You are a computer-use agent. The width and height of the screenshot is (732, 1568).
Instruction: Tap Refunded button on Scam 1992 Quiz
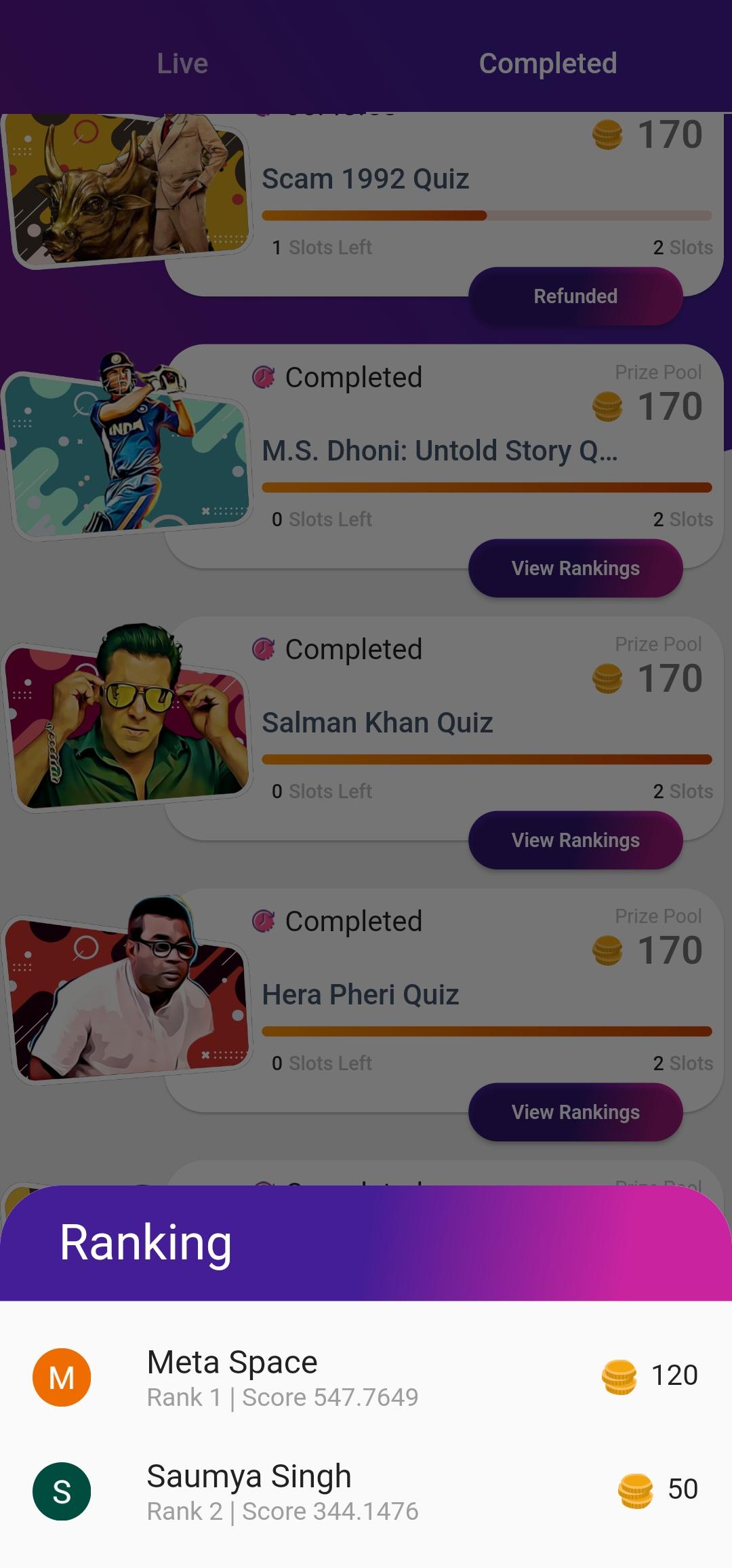pyautogui.click(x=575, y=296)
